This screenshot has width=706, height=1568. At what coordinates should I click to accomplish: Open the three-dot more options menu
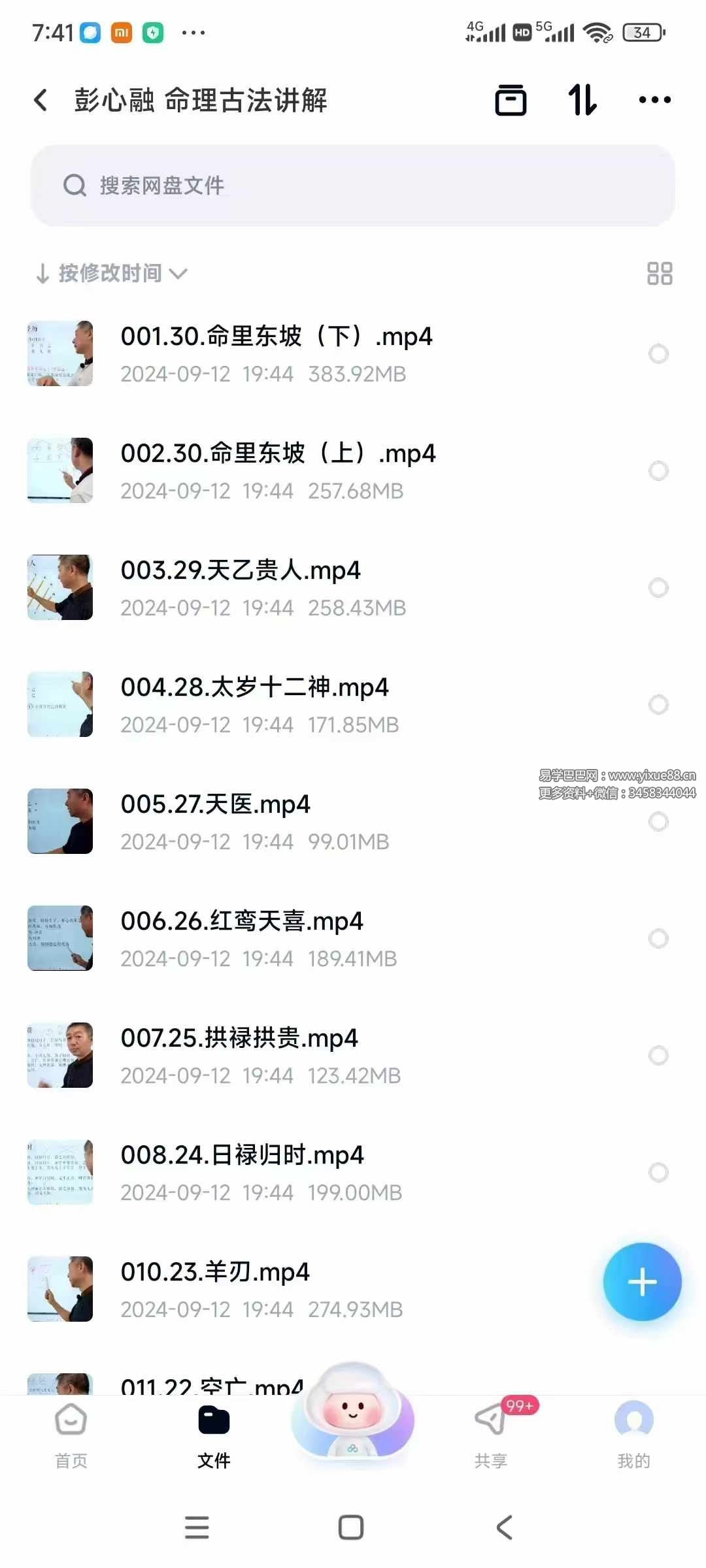tap(656, 100)
